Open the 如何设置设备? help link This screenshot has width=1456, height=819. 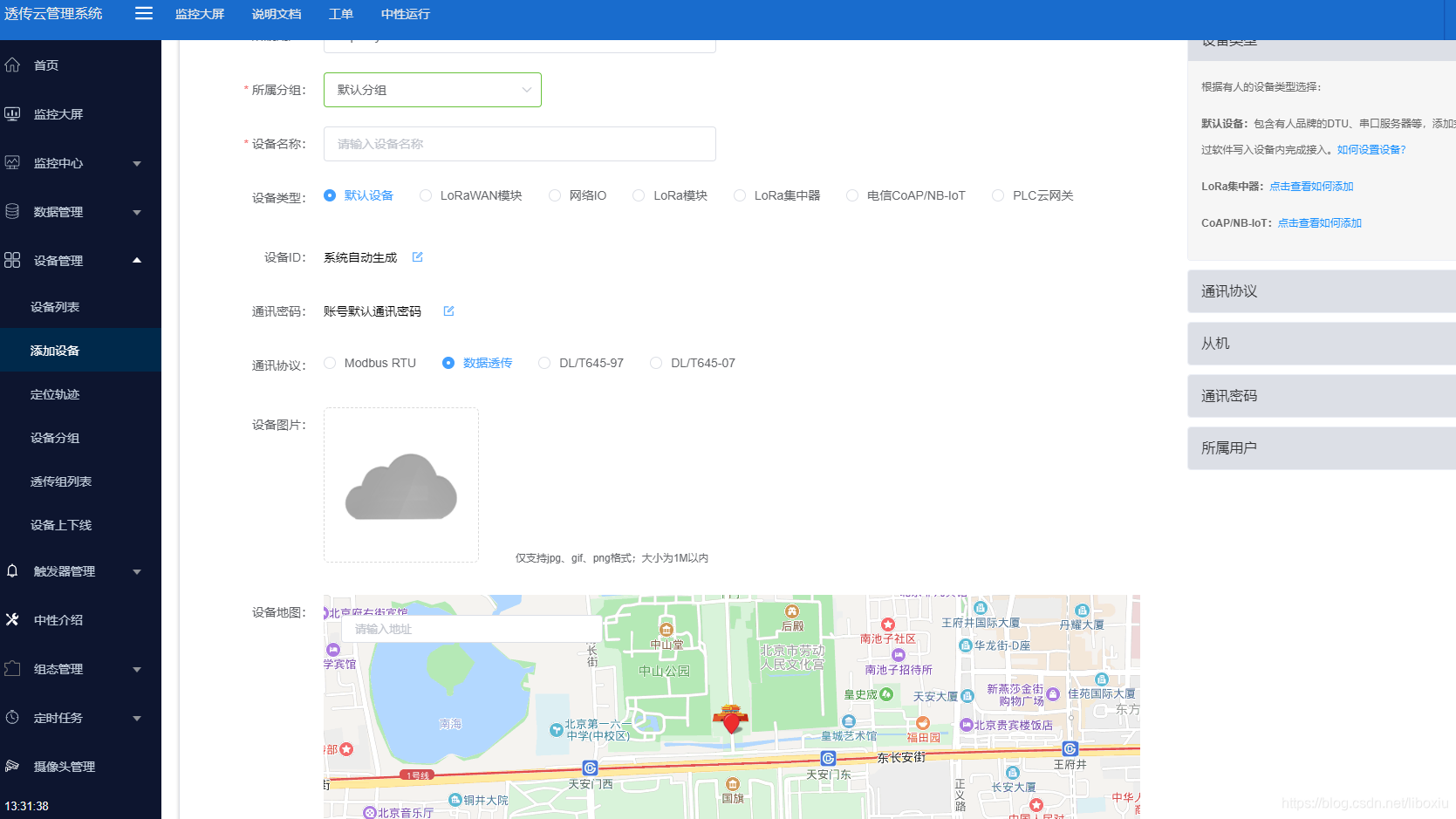coord(1371,150)
